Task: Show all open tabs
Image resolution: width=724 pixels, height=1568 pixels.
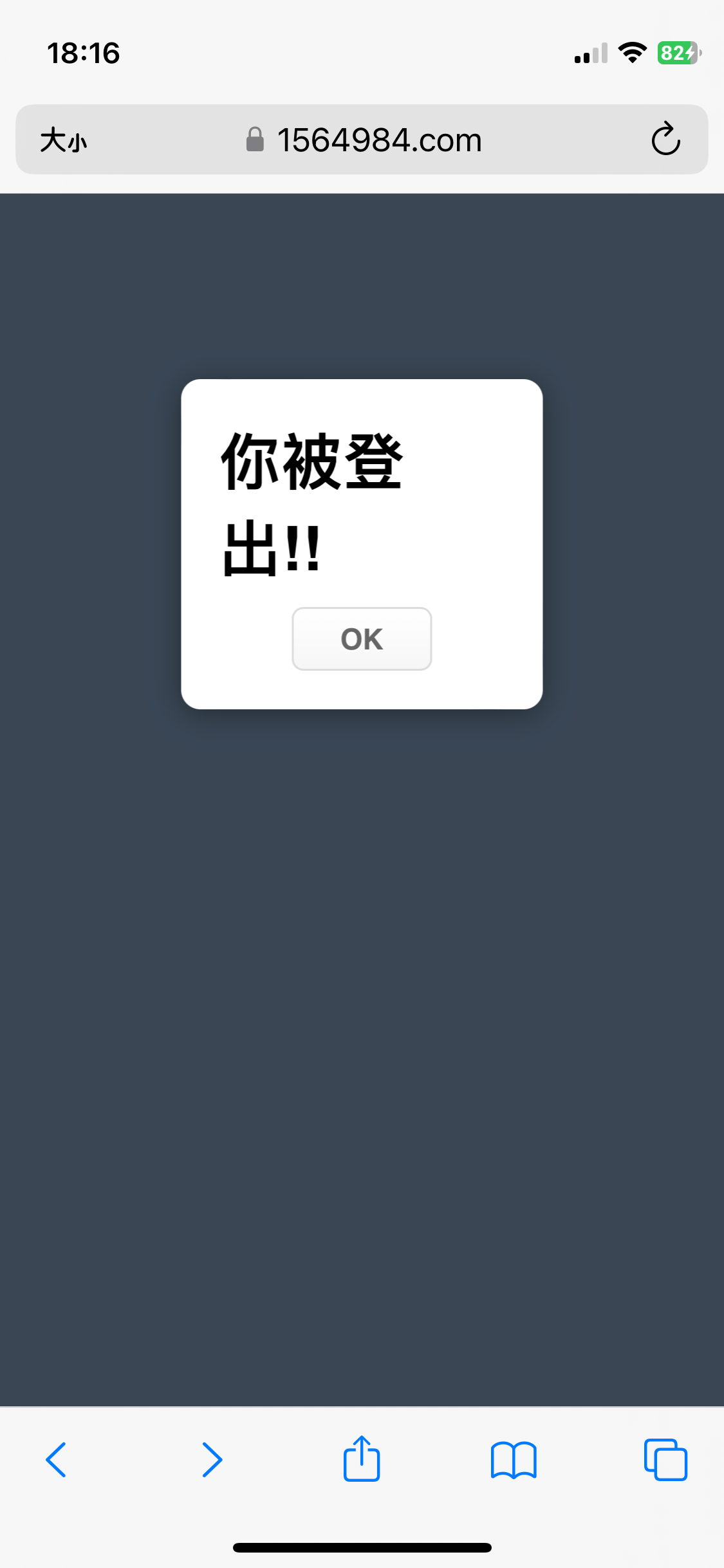Action: click(665, 1460)
